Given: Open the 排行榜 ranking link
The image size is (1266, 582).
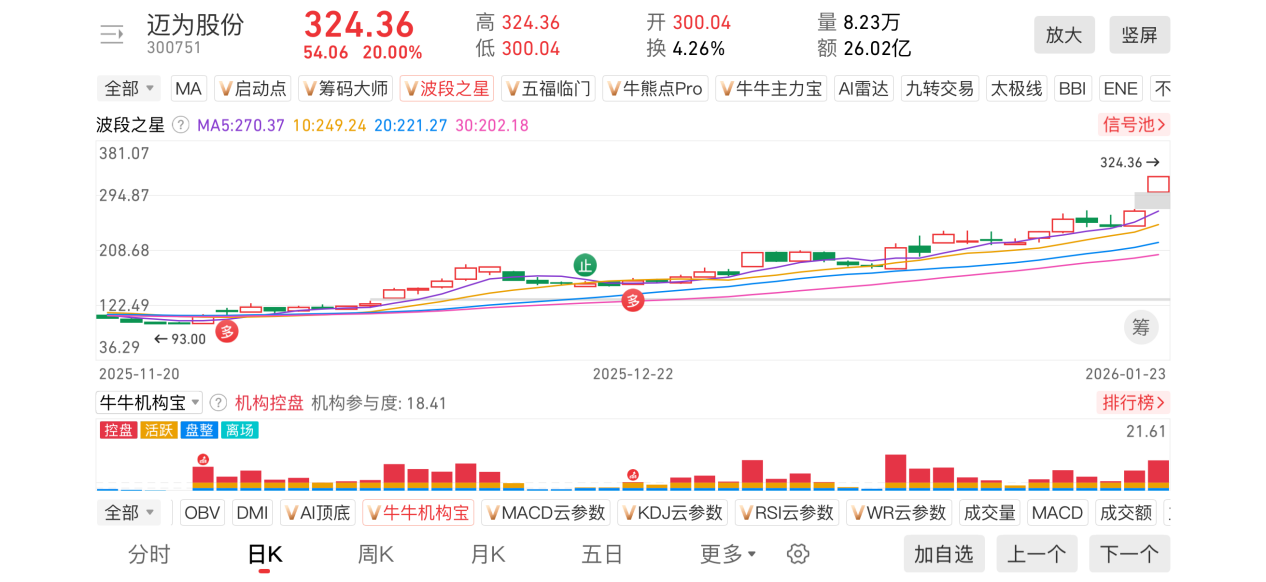Looking at the screenshot, I should (x=1133, y=403).
